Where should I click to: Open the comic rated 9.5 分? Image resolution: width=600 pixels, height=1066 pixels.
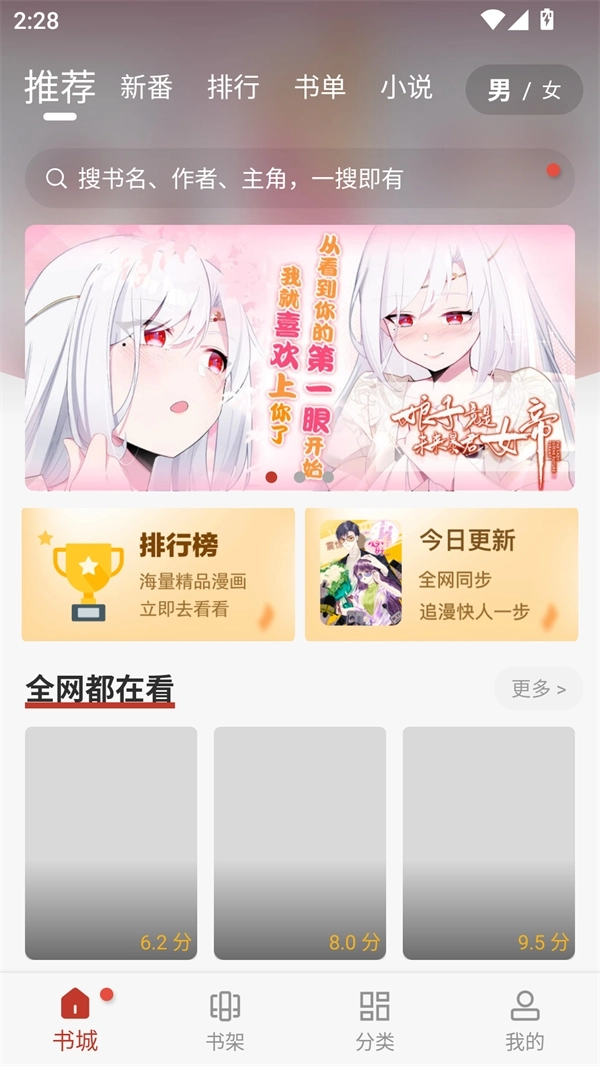coord(488,842)
